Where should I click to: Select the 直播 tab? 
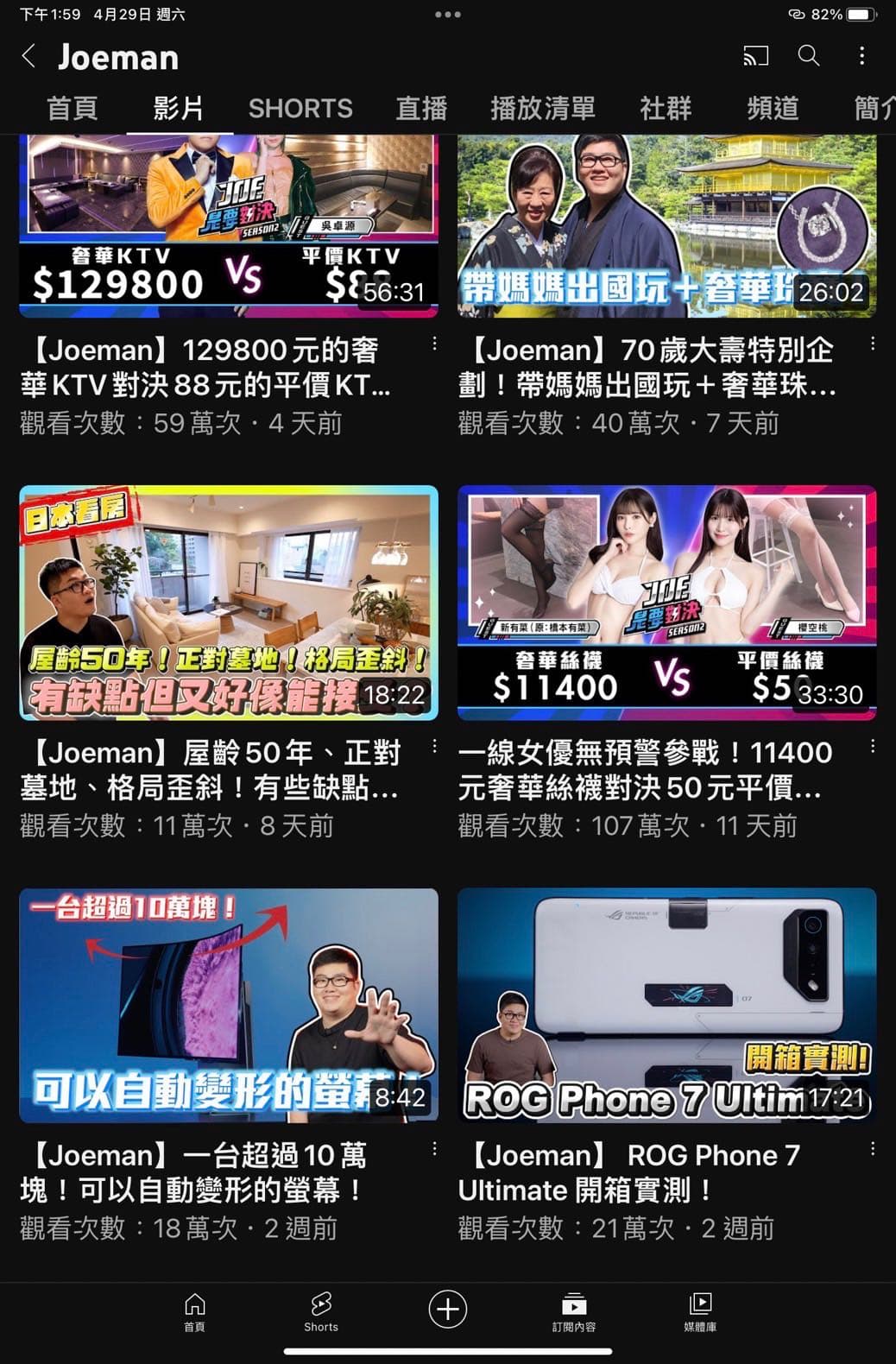420,108
